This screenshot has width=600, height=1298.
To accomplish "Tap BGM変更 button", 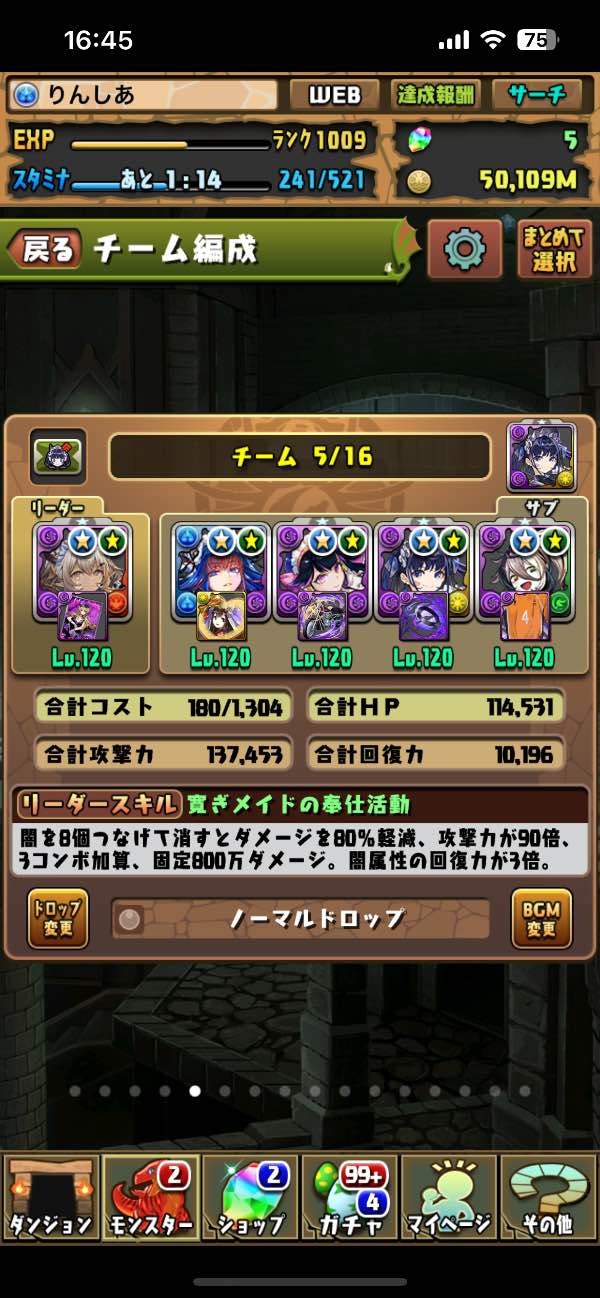I will 541,918.
